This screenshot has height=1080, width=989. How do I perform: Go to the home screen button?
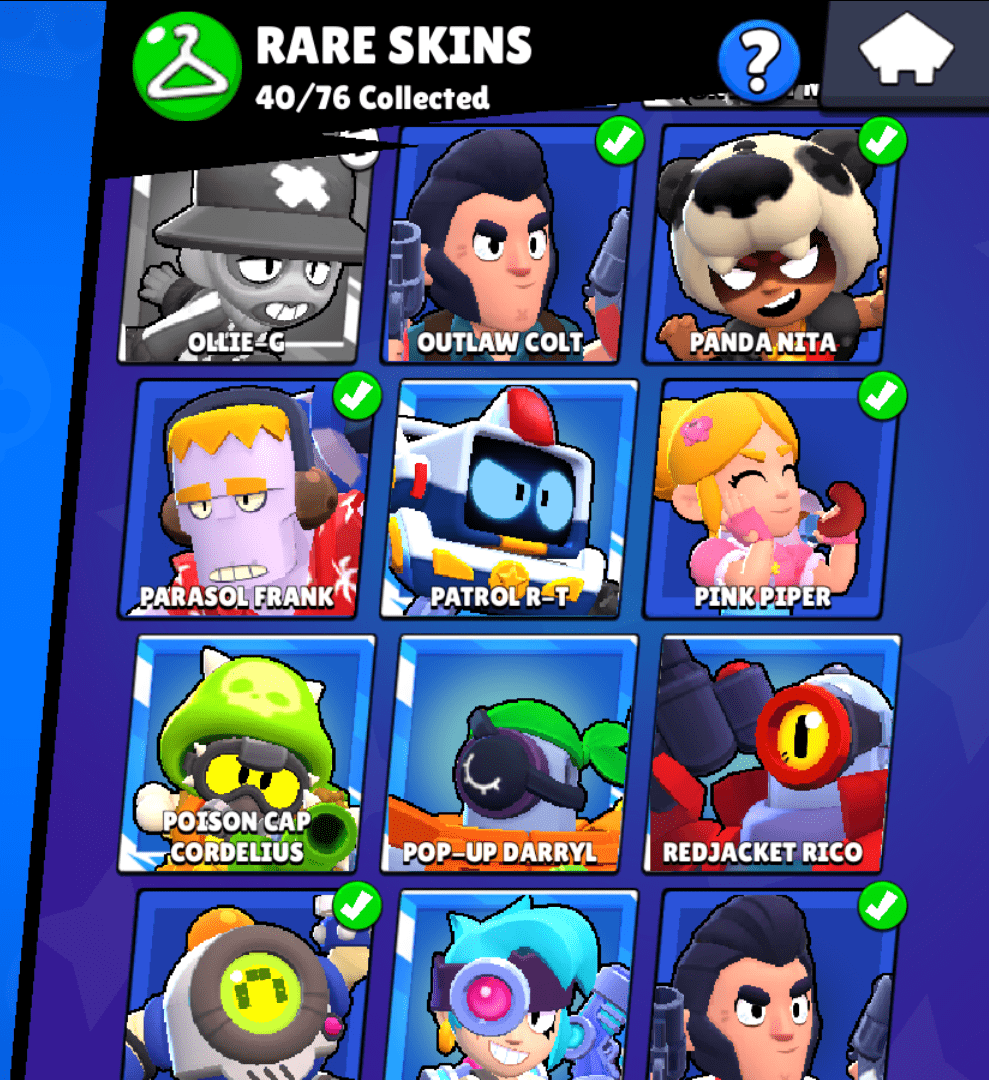pyautogui.click(x=903, y=54)
